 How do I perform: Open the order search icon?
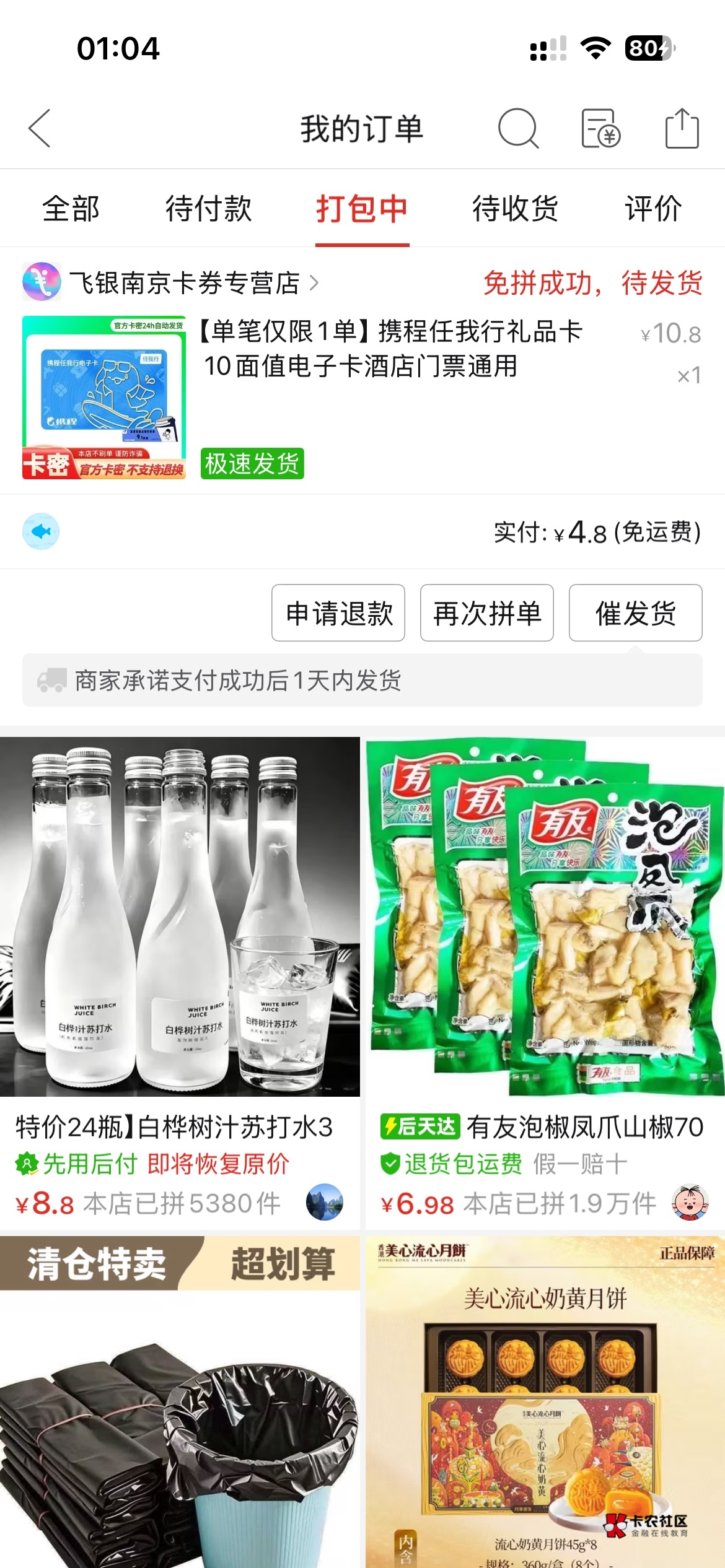click(518, 128)
